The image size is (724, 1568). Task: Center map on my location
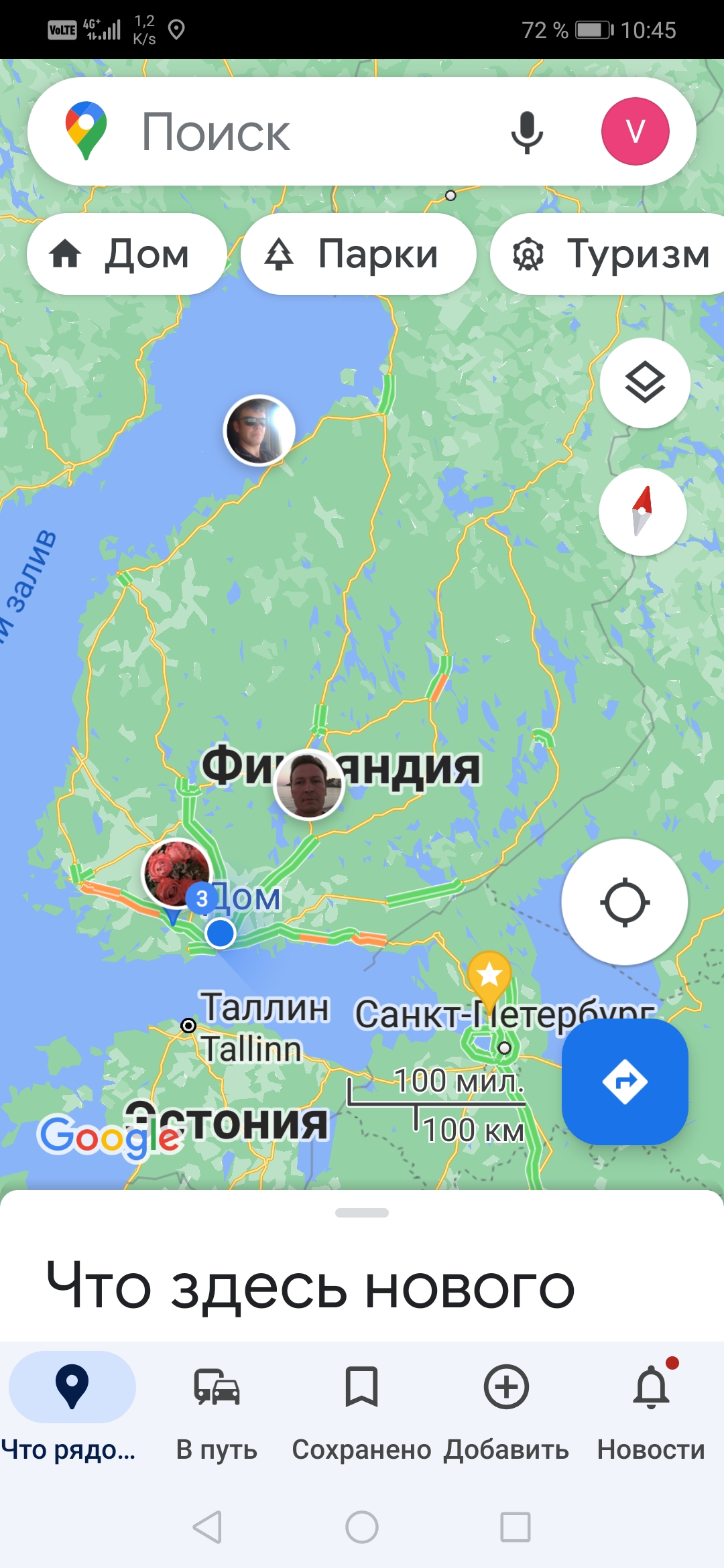[624, 902]
